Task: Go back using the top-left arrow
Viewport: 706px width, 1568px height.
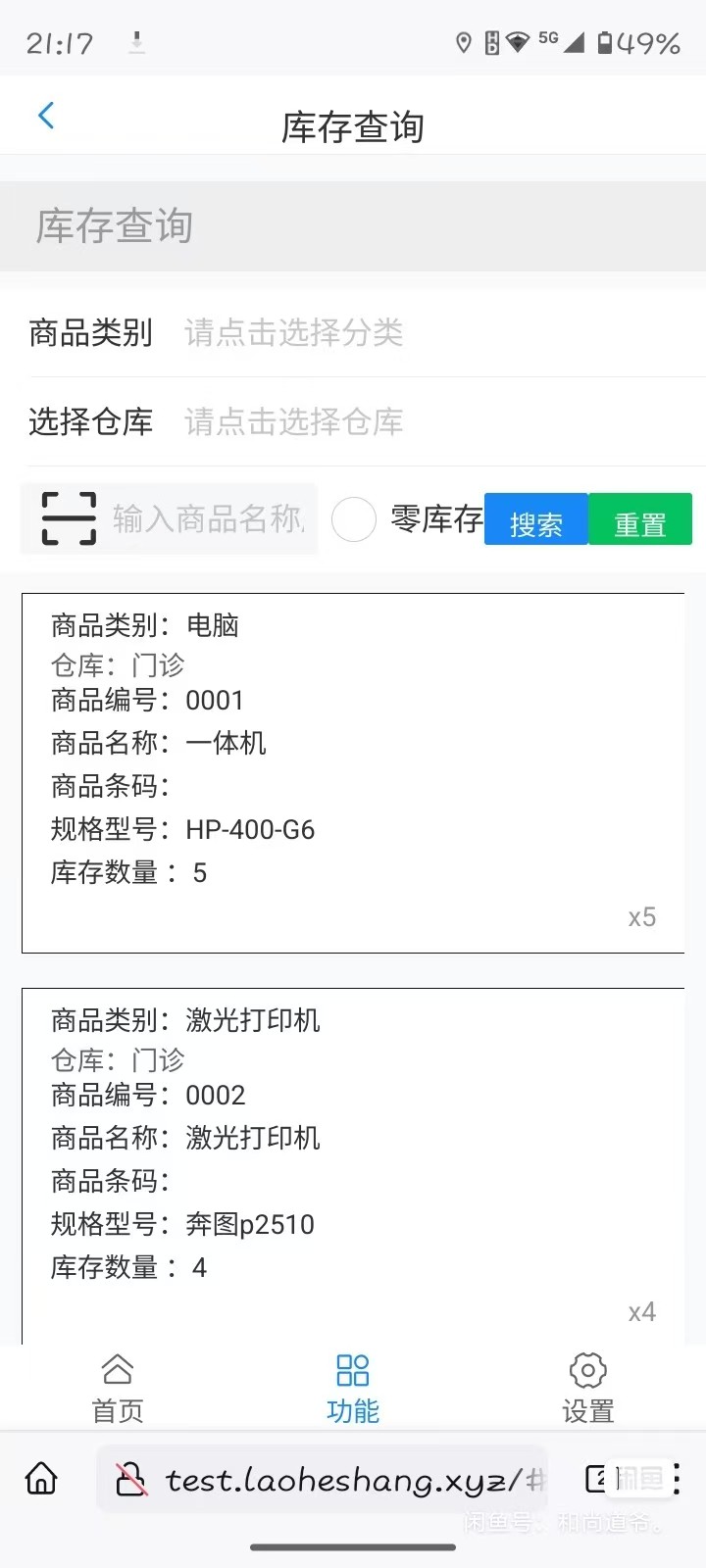Action: (x=45, y=116)
